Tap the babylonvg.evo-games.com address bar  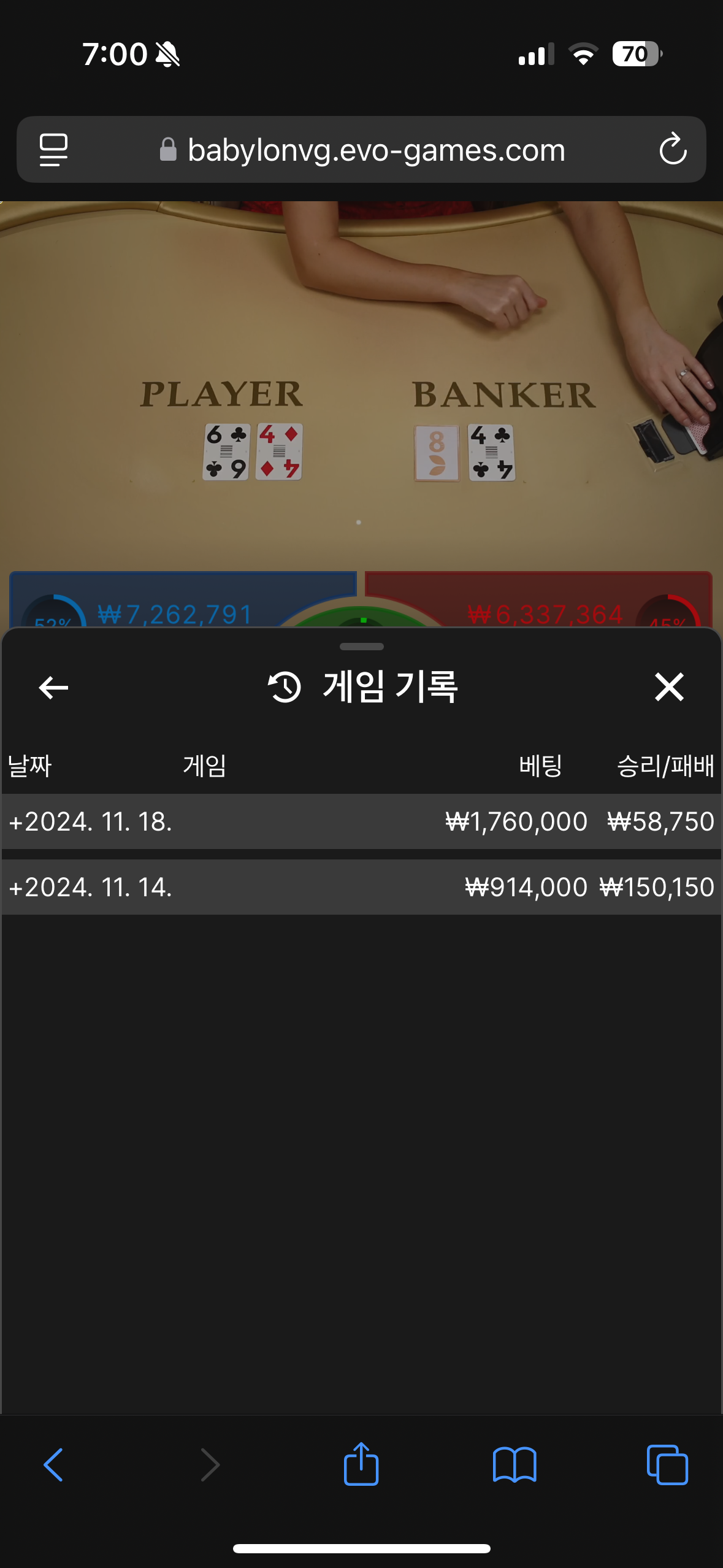click(x=375, y=150)
